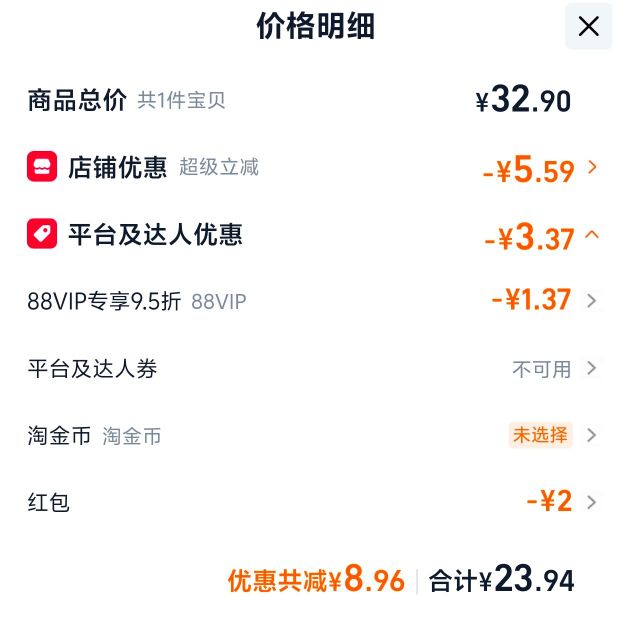Open 88VIP专享9.5折 discount row
Image resolution: width=630 pixels, height=631 pixels.
312,301
